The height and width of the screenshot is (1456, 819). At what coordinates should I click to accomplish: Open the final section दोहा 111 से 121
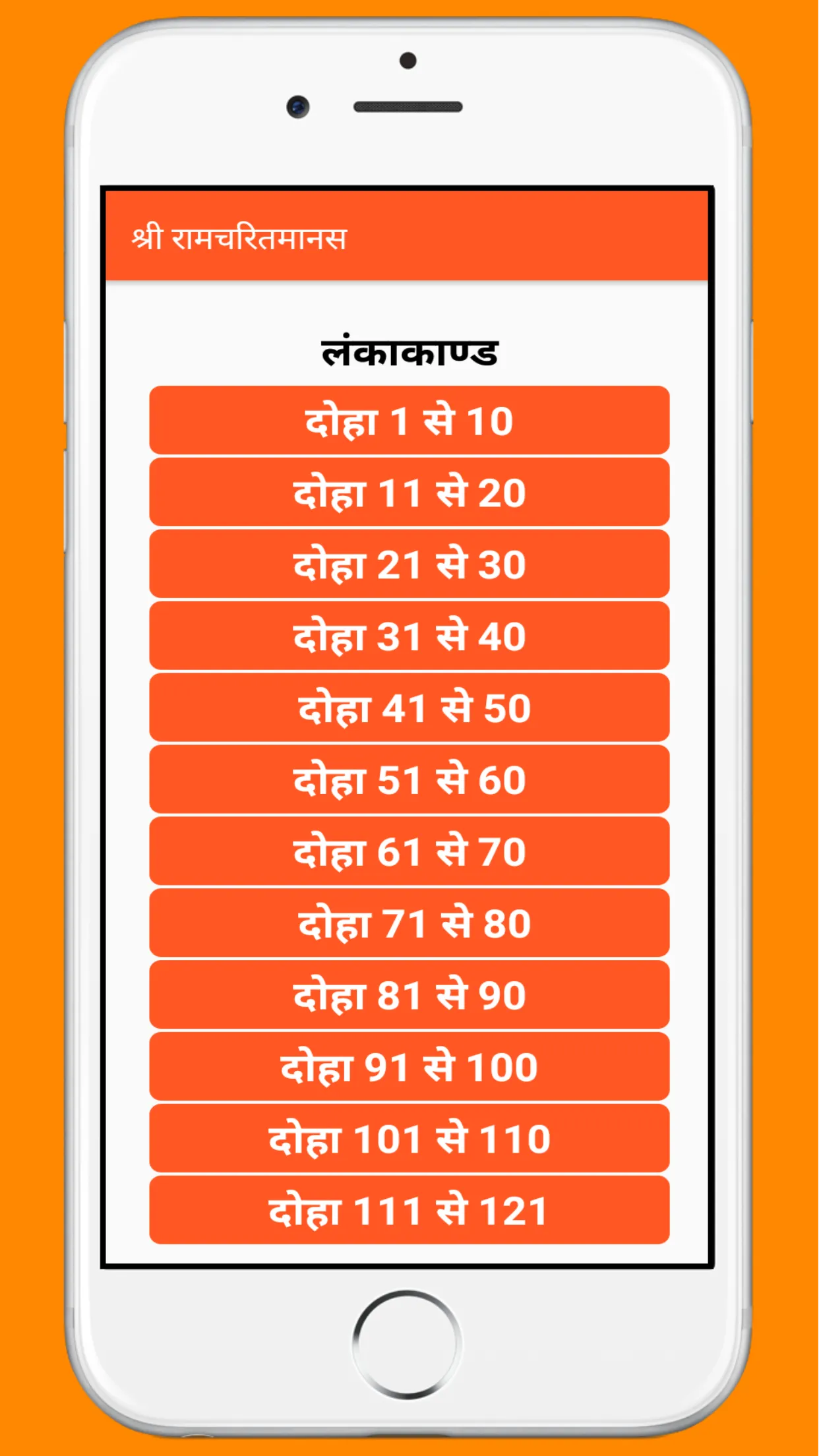(x=409, y=1210)
